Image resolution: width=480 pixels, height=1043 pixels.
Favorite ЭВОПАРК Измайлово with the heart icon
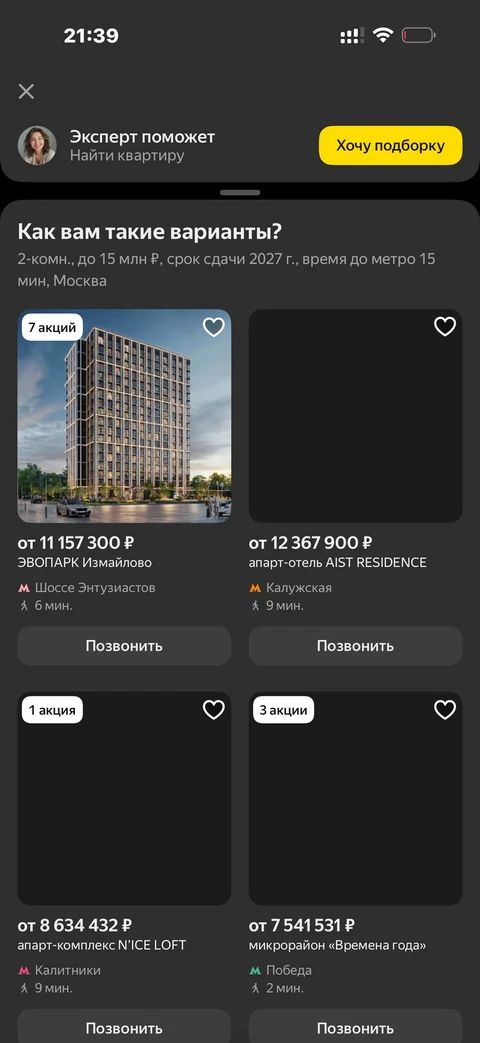tap(213, 327)
